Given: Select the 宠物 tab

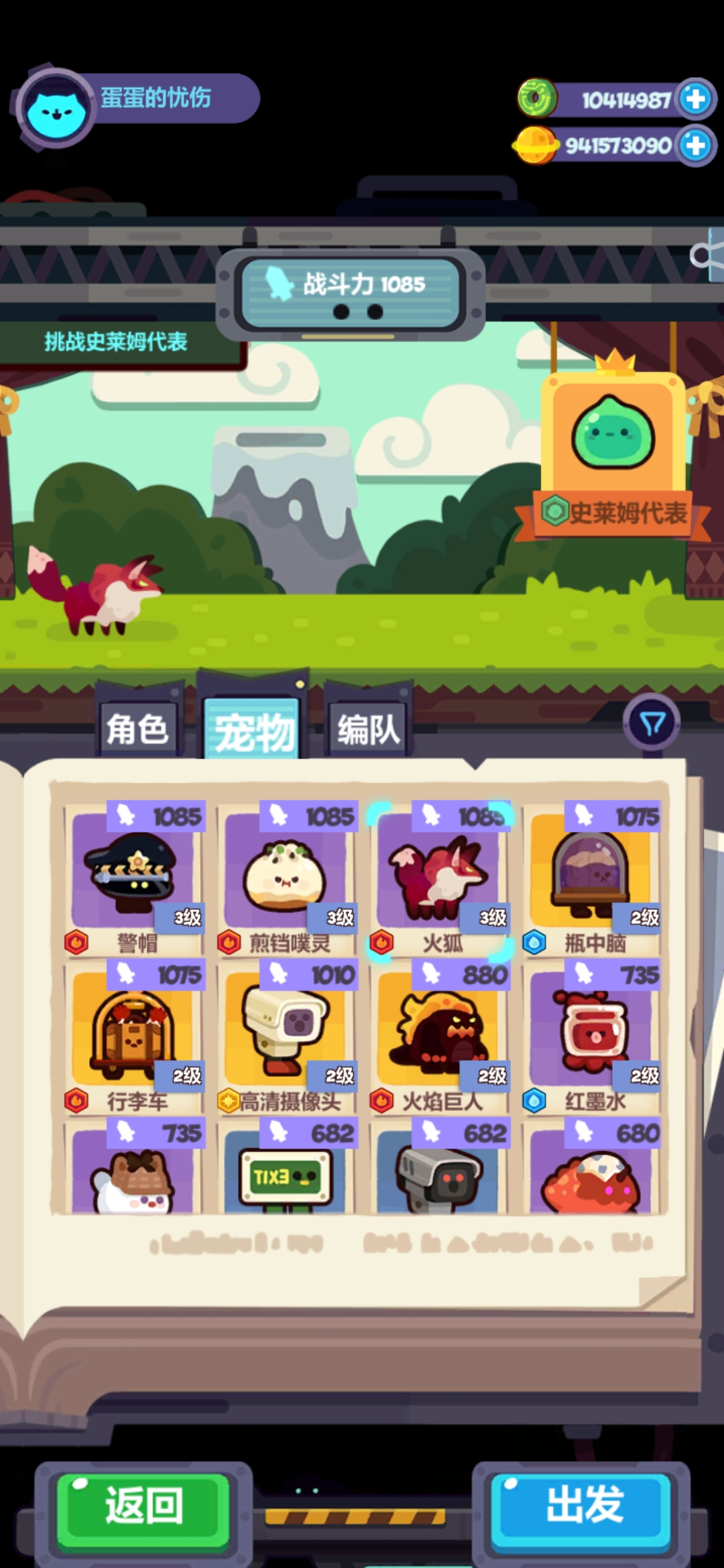Looking at the screenshot, I should click(x=253, y=730).
